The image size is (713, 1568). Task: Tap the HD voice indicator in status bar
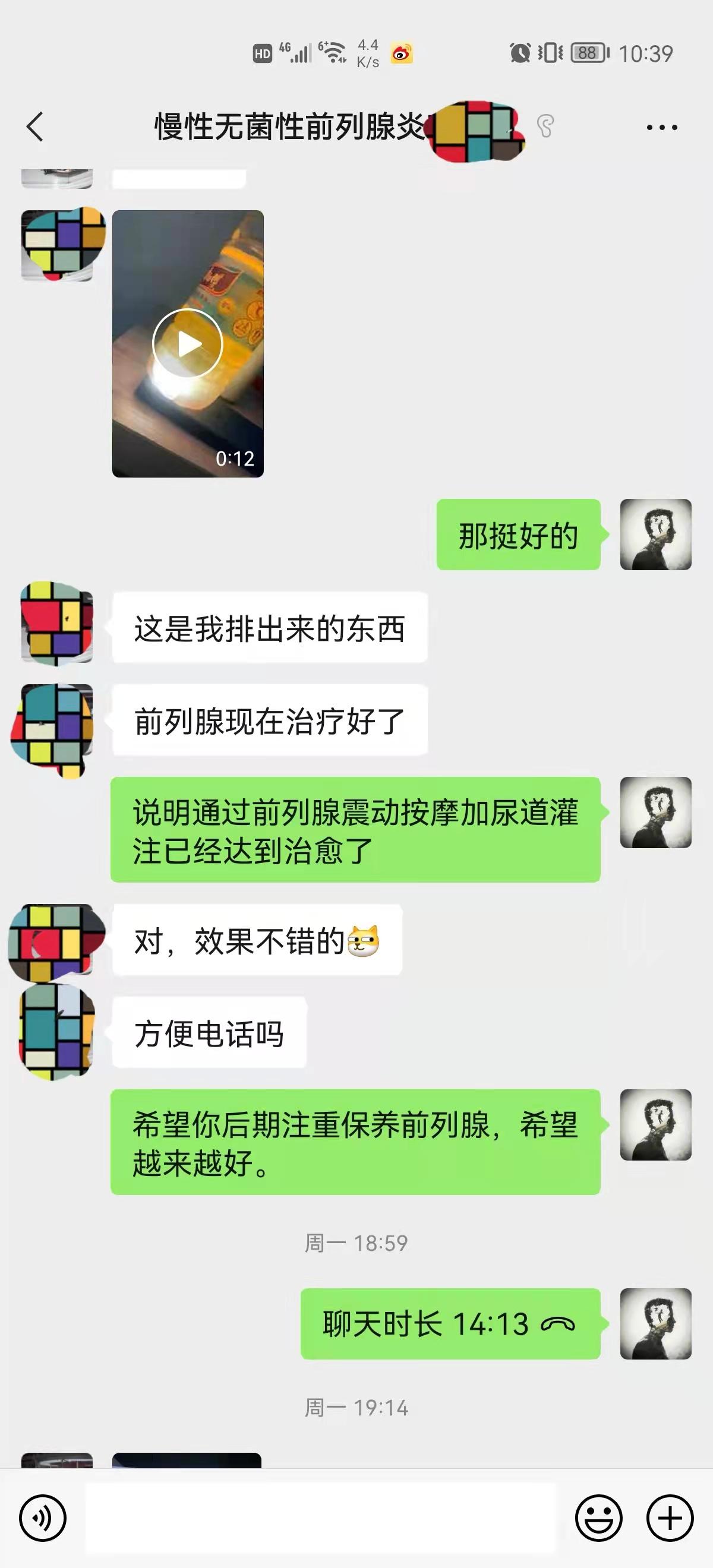[262, 53]
